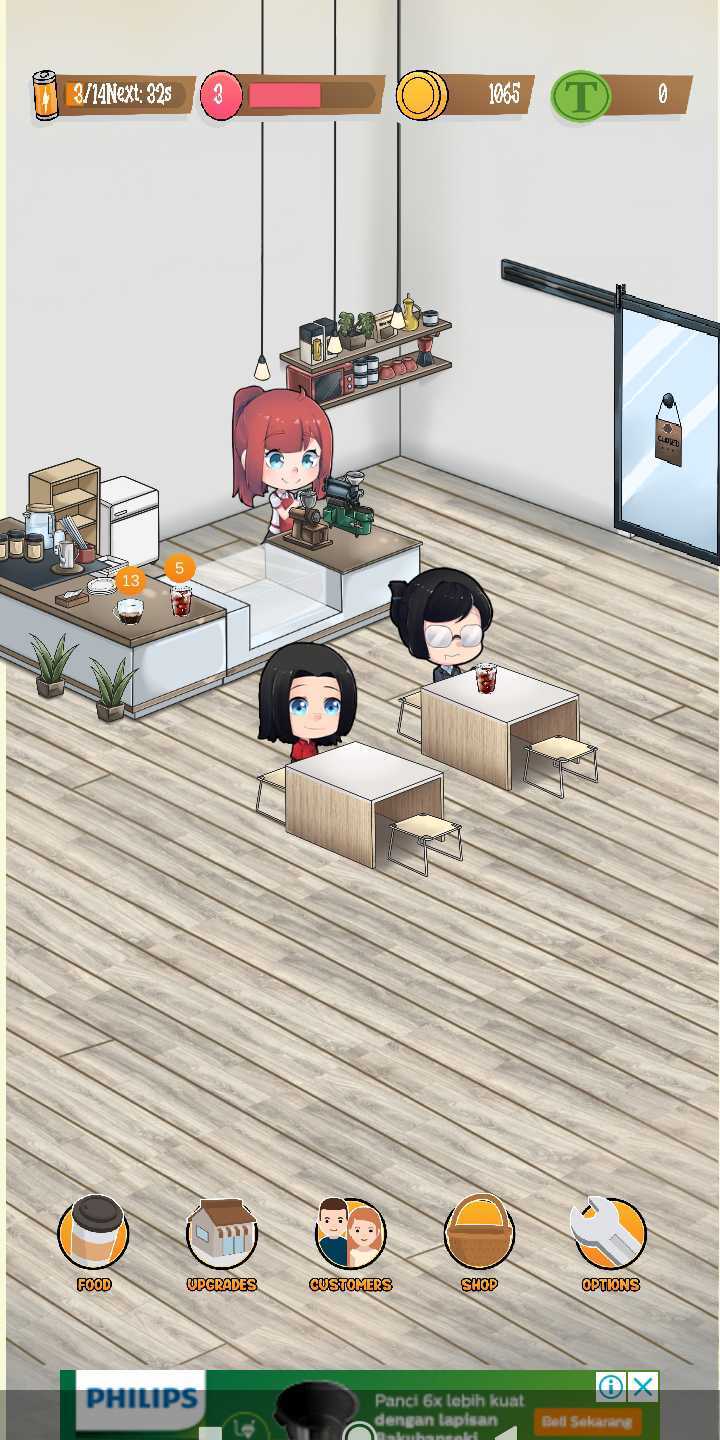Open the Food menu
The width and height of the screenshot is (720, 1440).
coord(94,1234)
